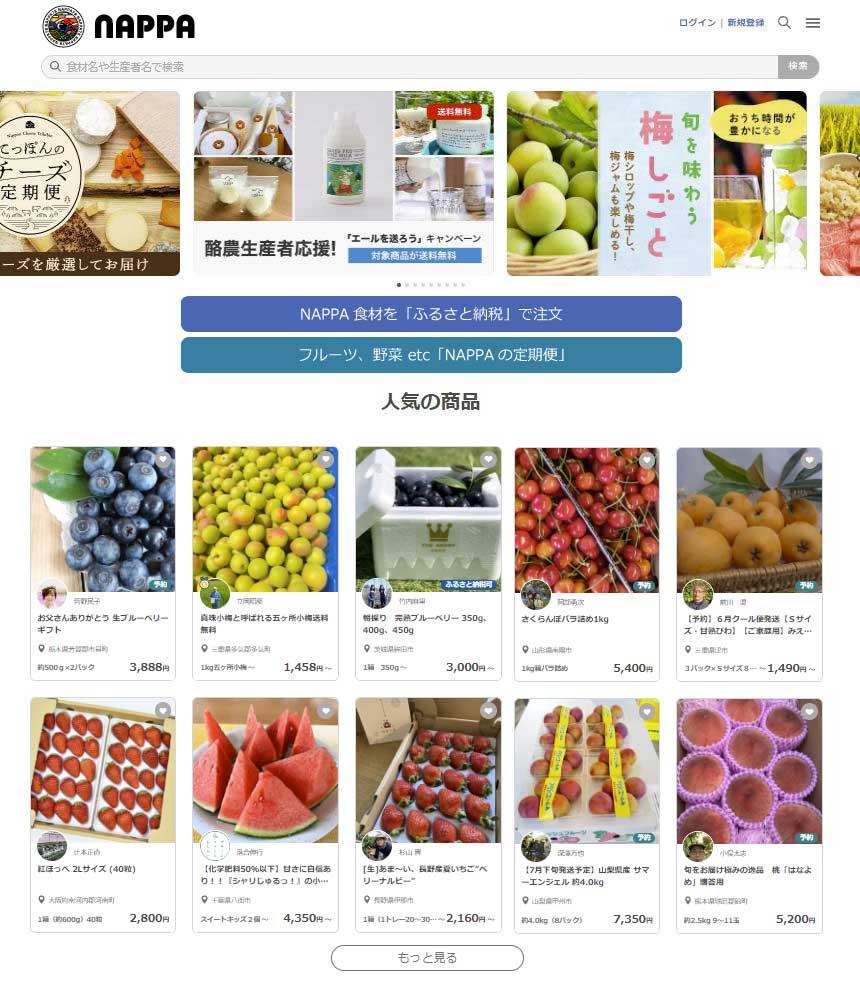Favorite the 五ヶ所小梅 product
The width and height of the screenshot is (860, 984).
pyautogui.click(x=325, y=460)
